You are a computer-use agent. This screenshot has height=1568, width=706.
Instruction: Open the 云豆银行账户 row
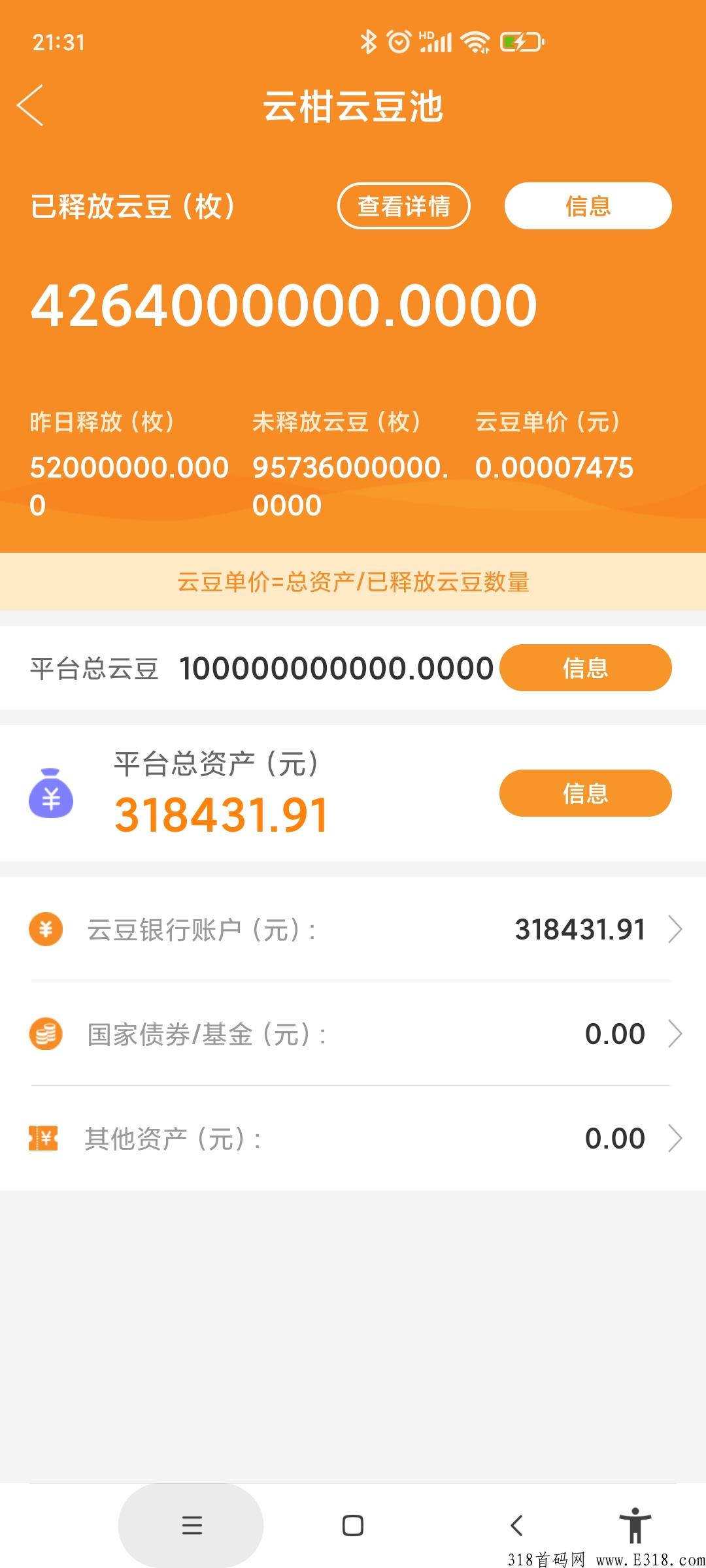point(353,929)
